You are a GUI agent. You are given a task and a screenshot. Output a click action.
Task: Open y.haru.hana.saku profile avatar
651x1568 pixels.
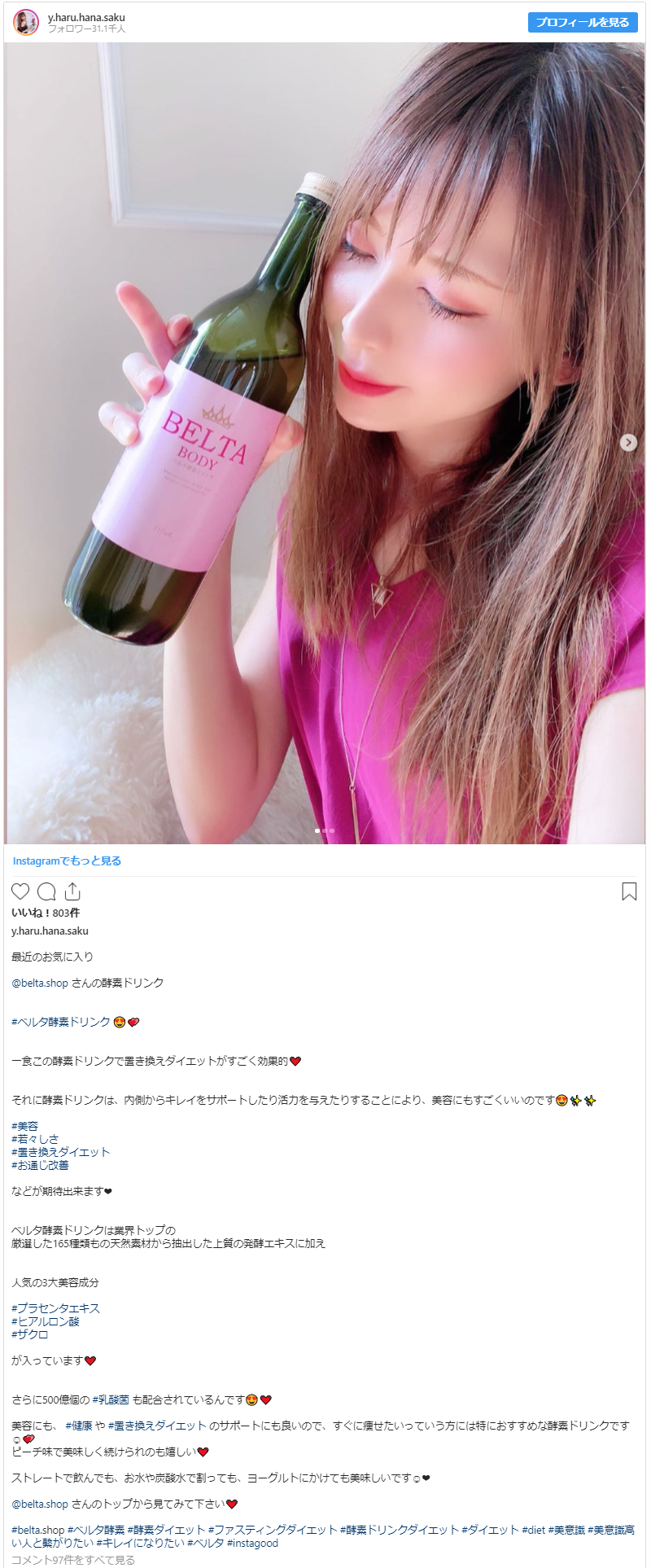click(x=26, y=23)
